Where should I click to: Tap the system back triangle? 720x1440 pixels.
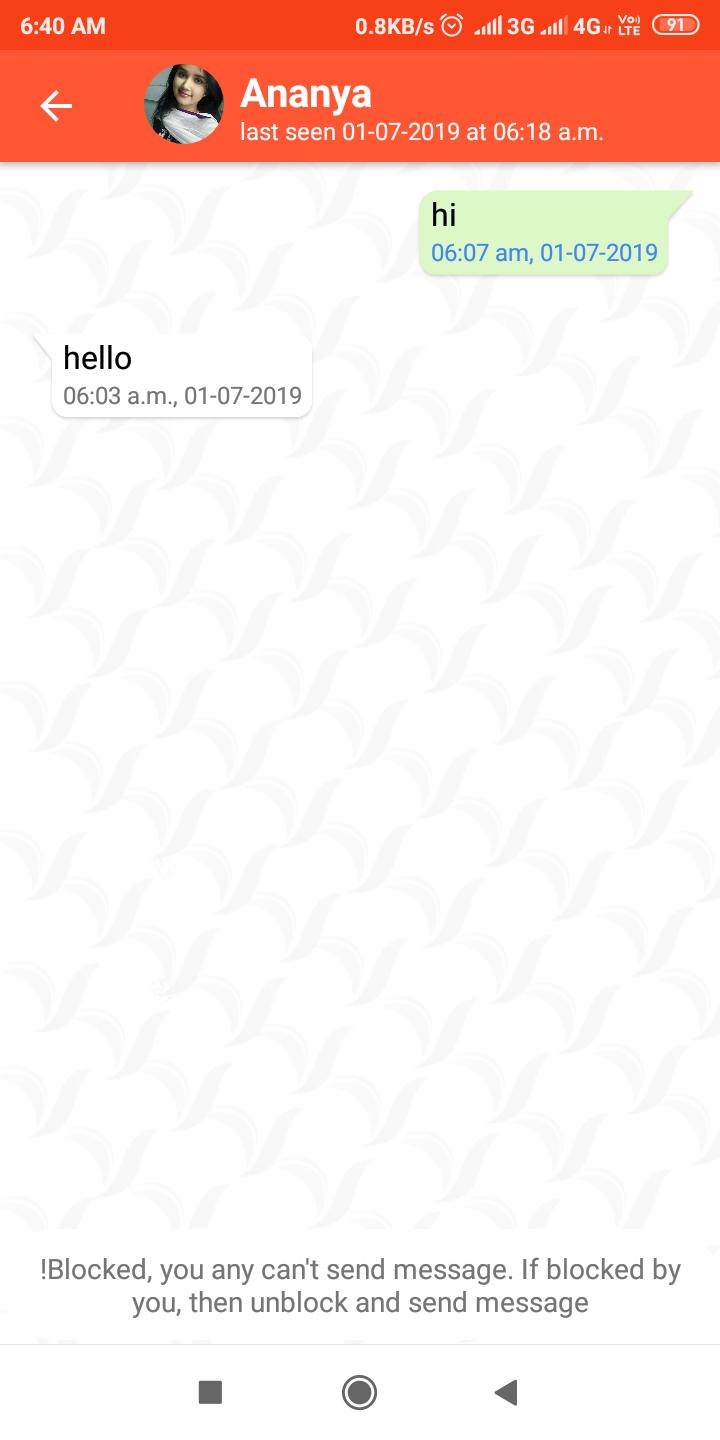point(506,1392)
